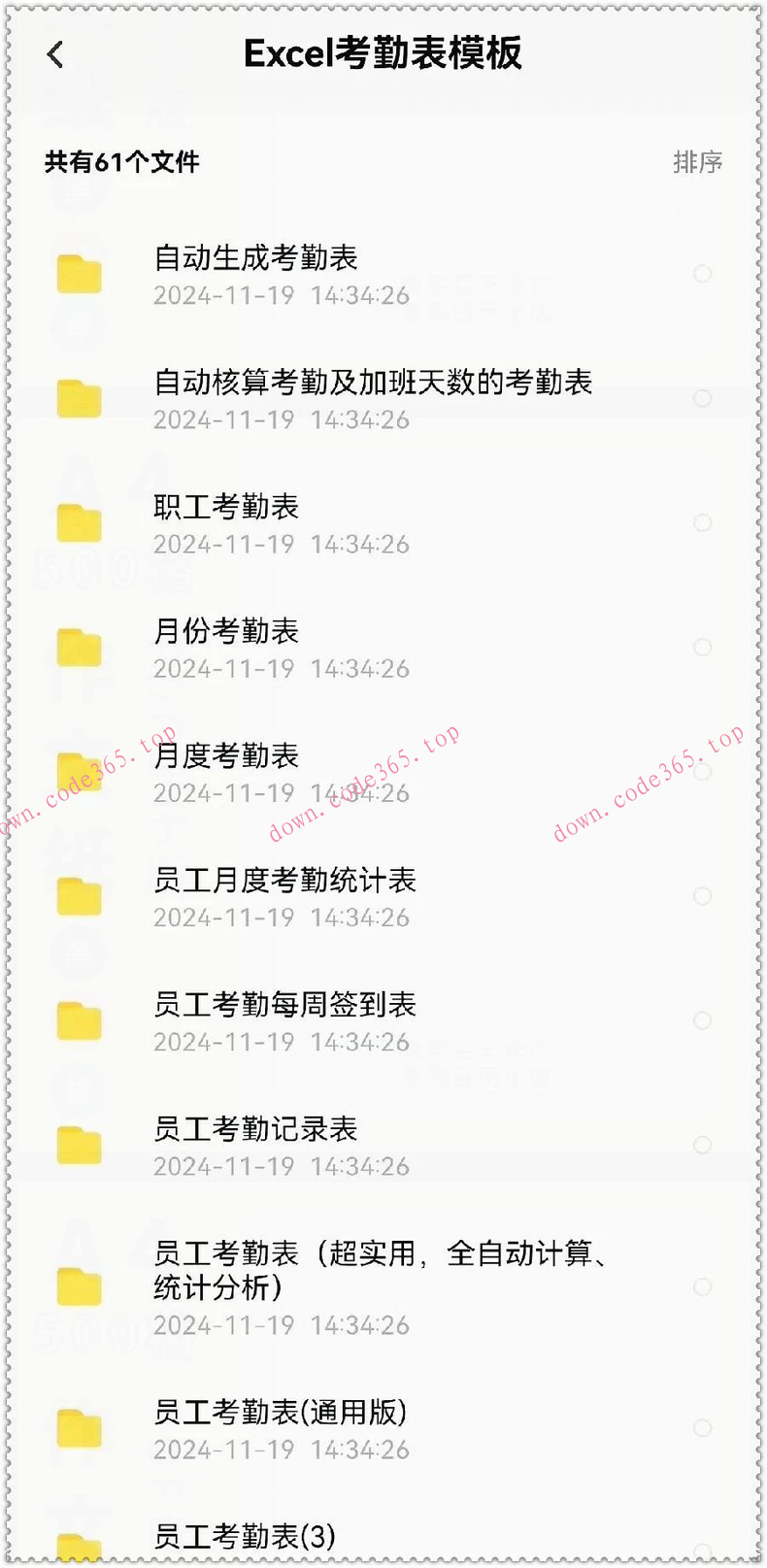Open 员工考勤表（超实用，全自动计算、统计分析）

(379, 1270)
